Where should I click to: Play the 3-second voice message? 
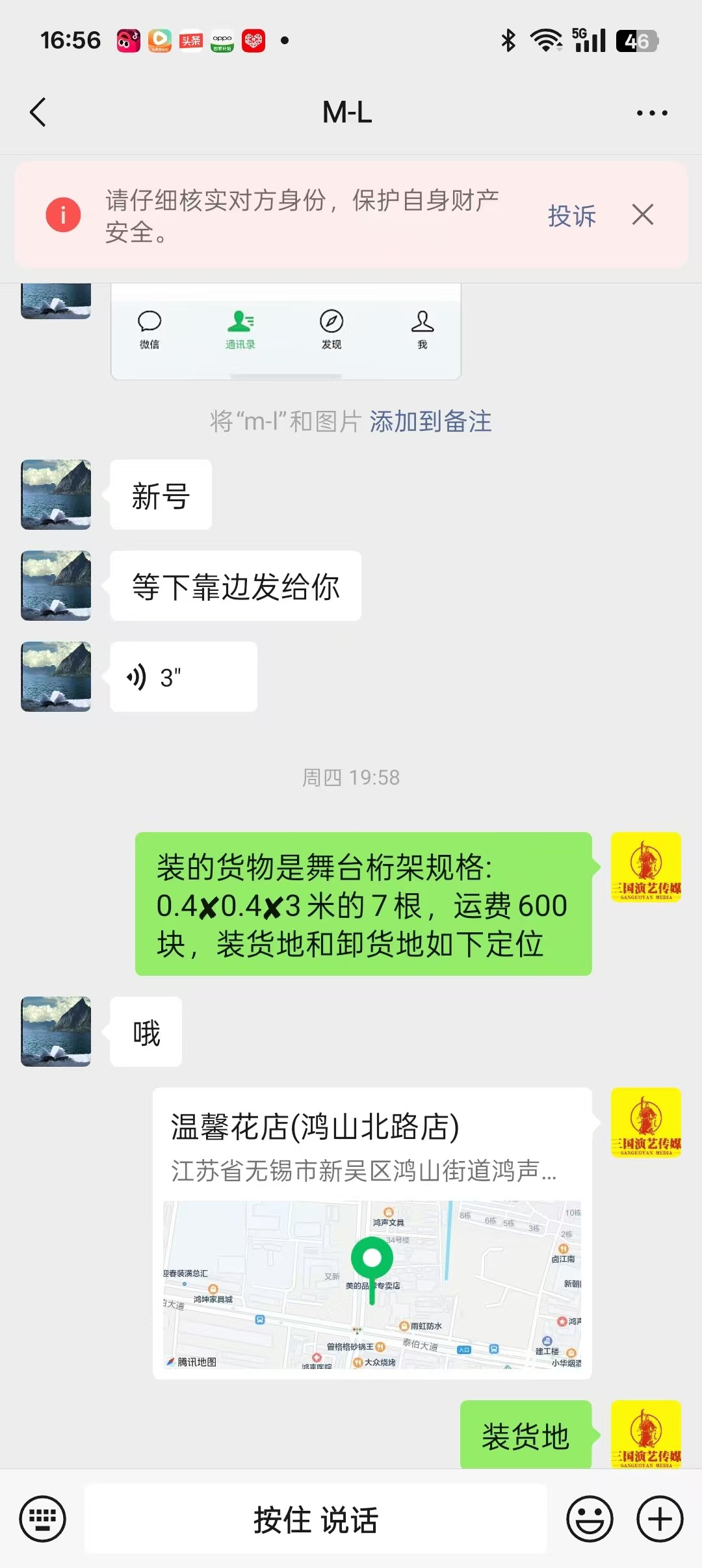(x=184, y=677)
